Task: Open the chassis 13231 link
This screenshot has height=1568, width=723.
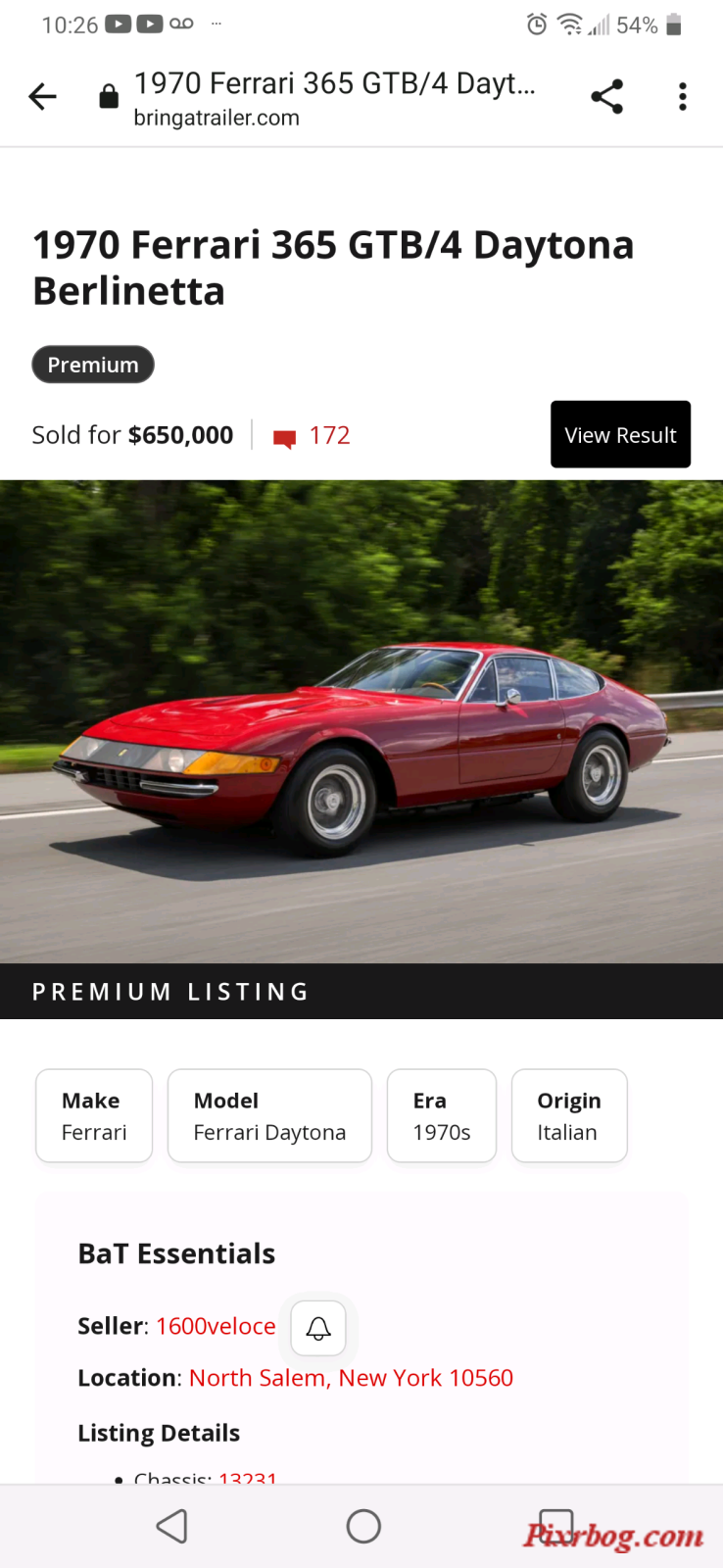Action: (x=248, y=1477)
